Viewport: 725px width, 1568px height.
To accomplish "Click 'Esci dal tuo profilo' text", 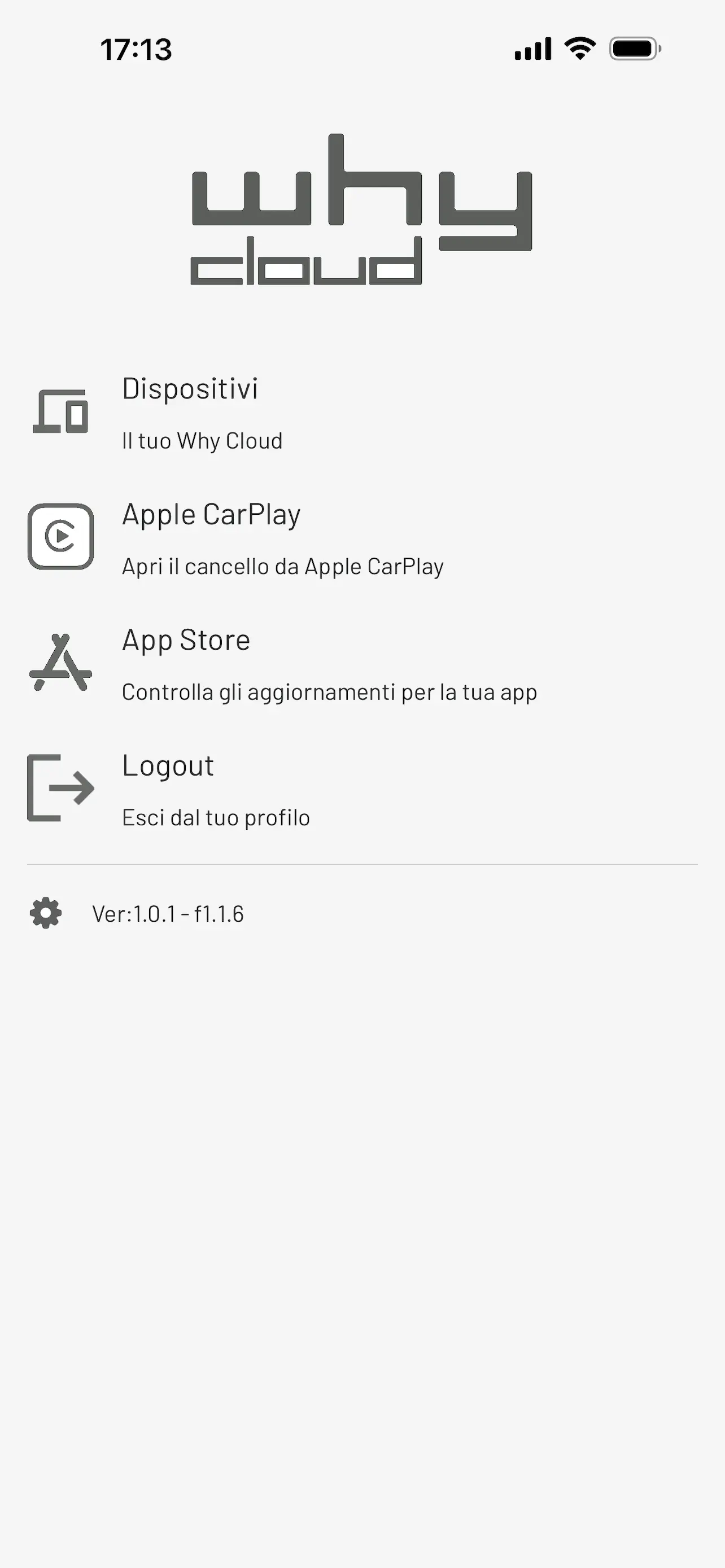I will [216, 817].
